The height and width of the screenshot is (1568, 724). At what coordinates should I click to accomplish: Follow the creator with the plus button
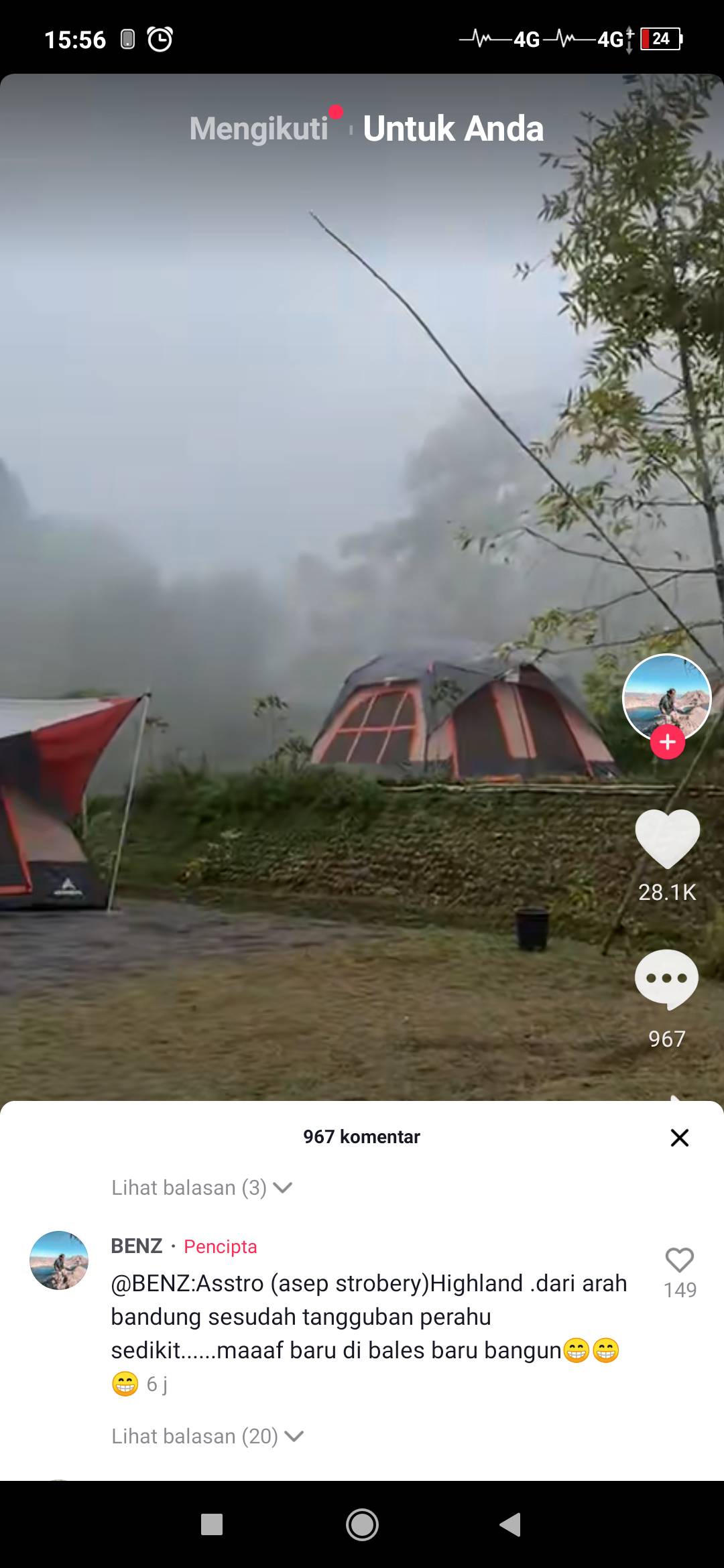(x=667, y=742)
